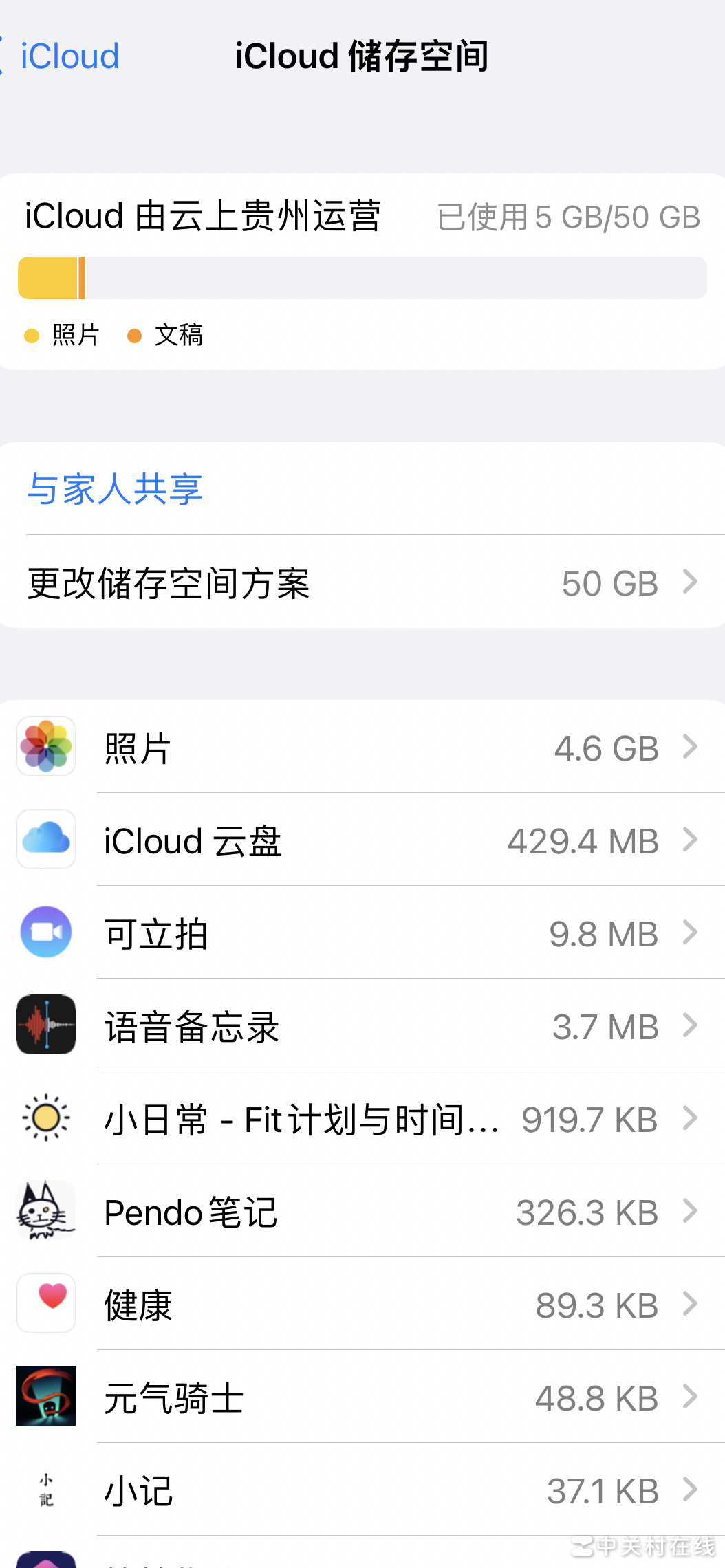725x1568 pixels.
Task: Tap 与家人共享 link
Action: 114,490
